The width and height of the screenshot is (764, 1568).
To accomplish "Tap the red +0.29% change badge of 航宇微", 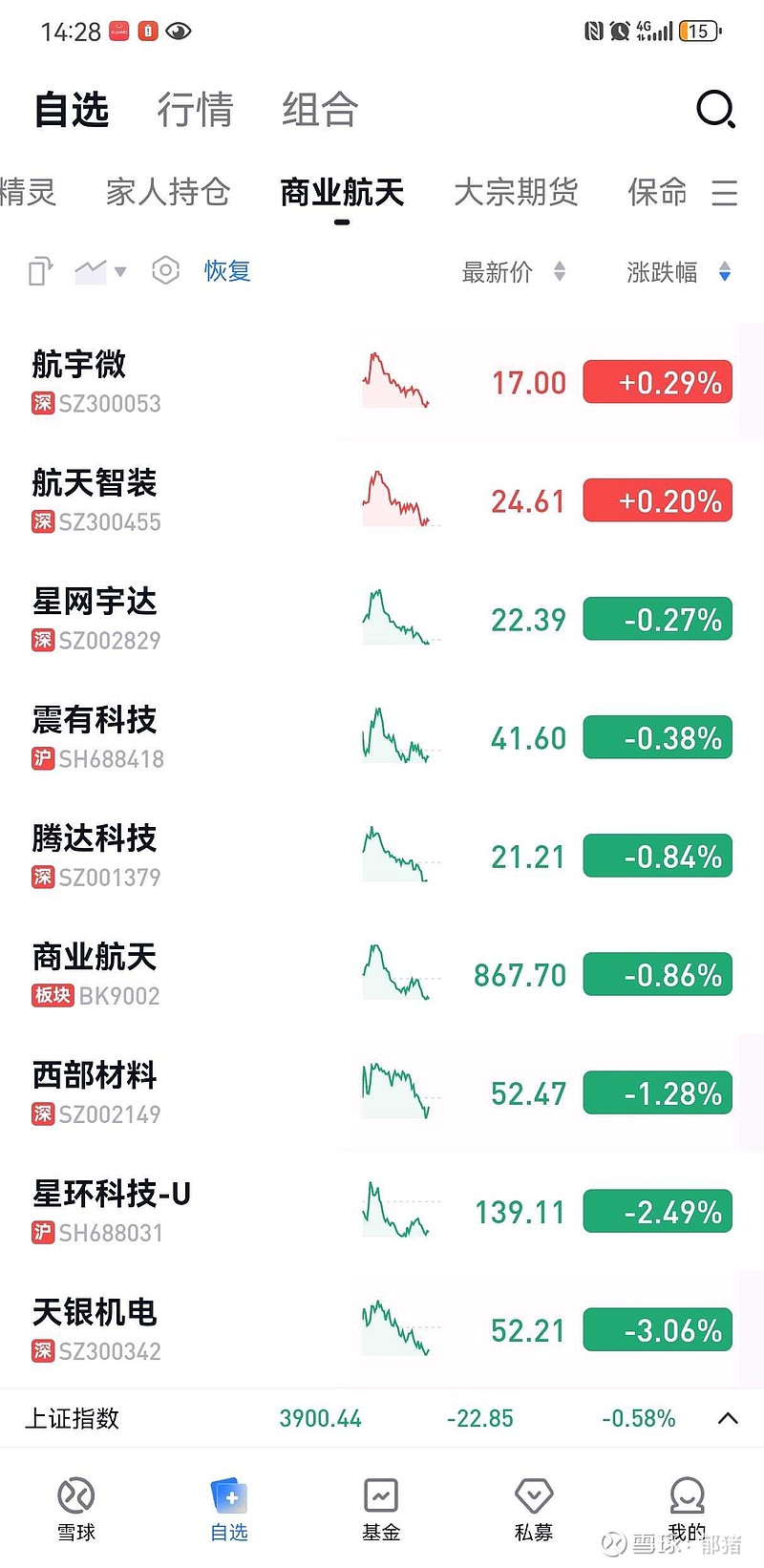I will 657,382.
